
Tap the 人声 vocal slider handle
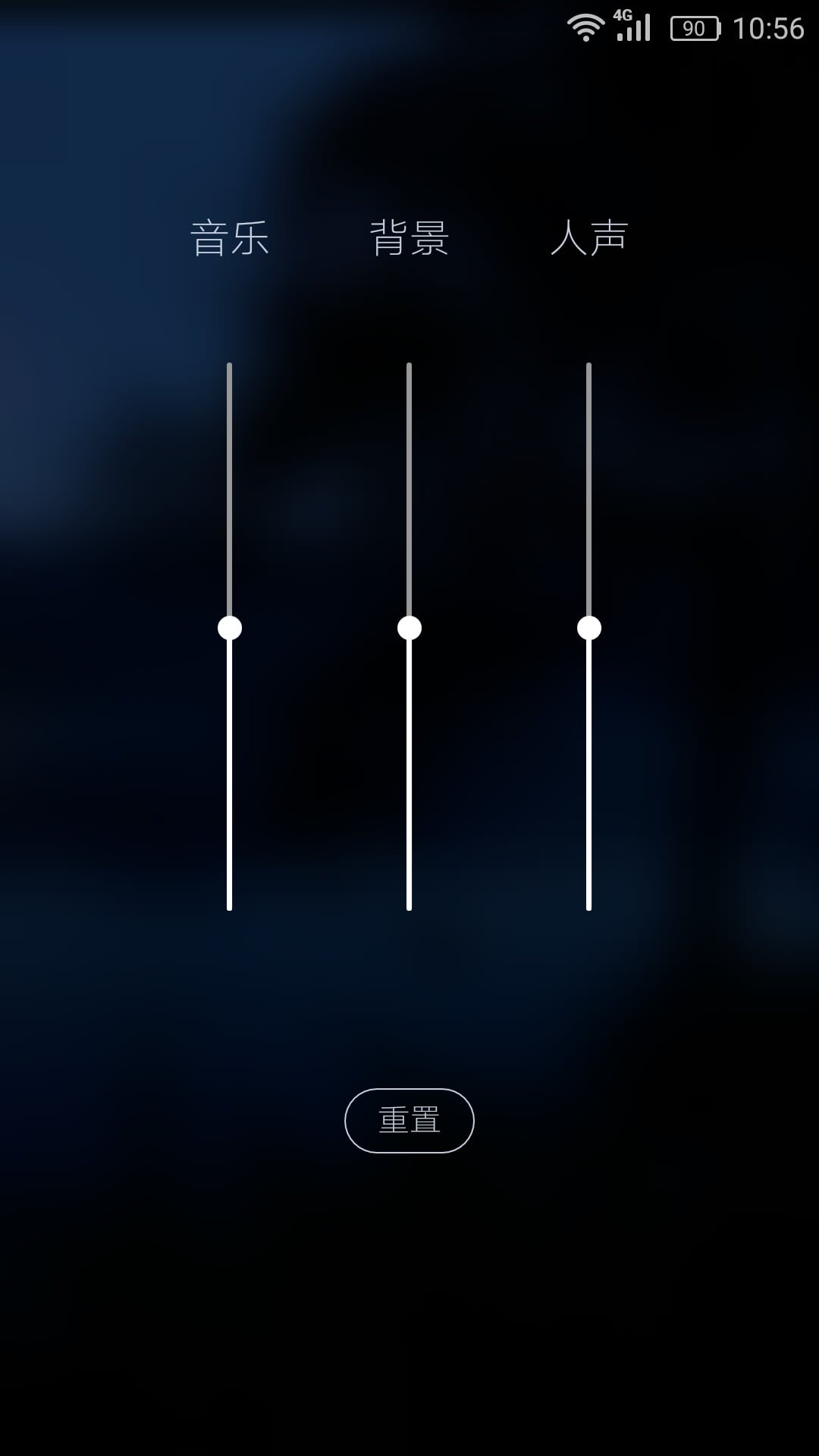coord(589,628)
